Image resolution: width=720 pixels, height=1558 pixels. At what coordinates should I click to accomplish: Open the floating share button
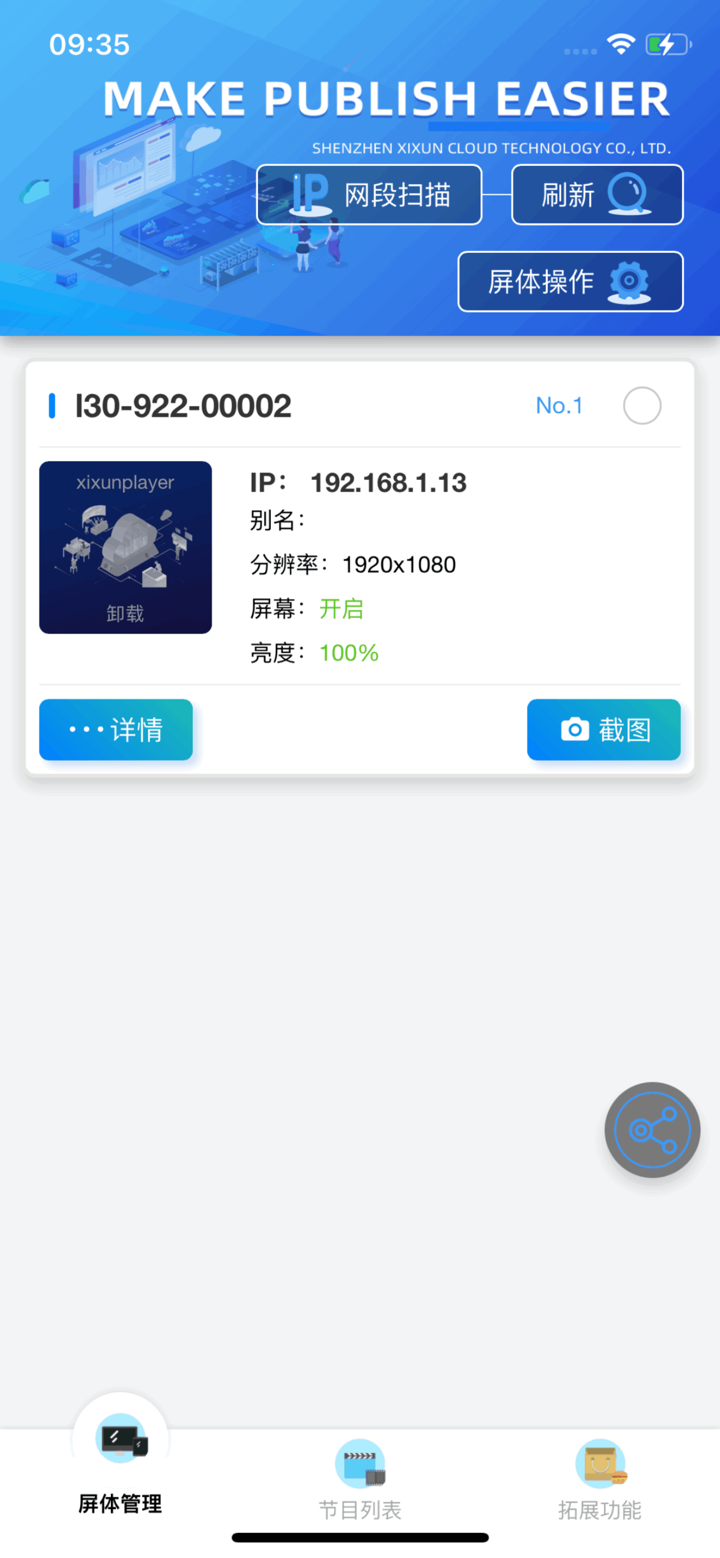[652, 1129]
